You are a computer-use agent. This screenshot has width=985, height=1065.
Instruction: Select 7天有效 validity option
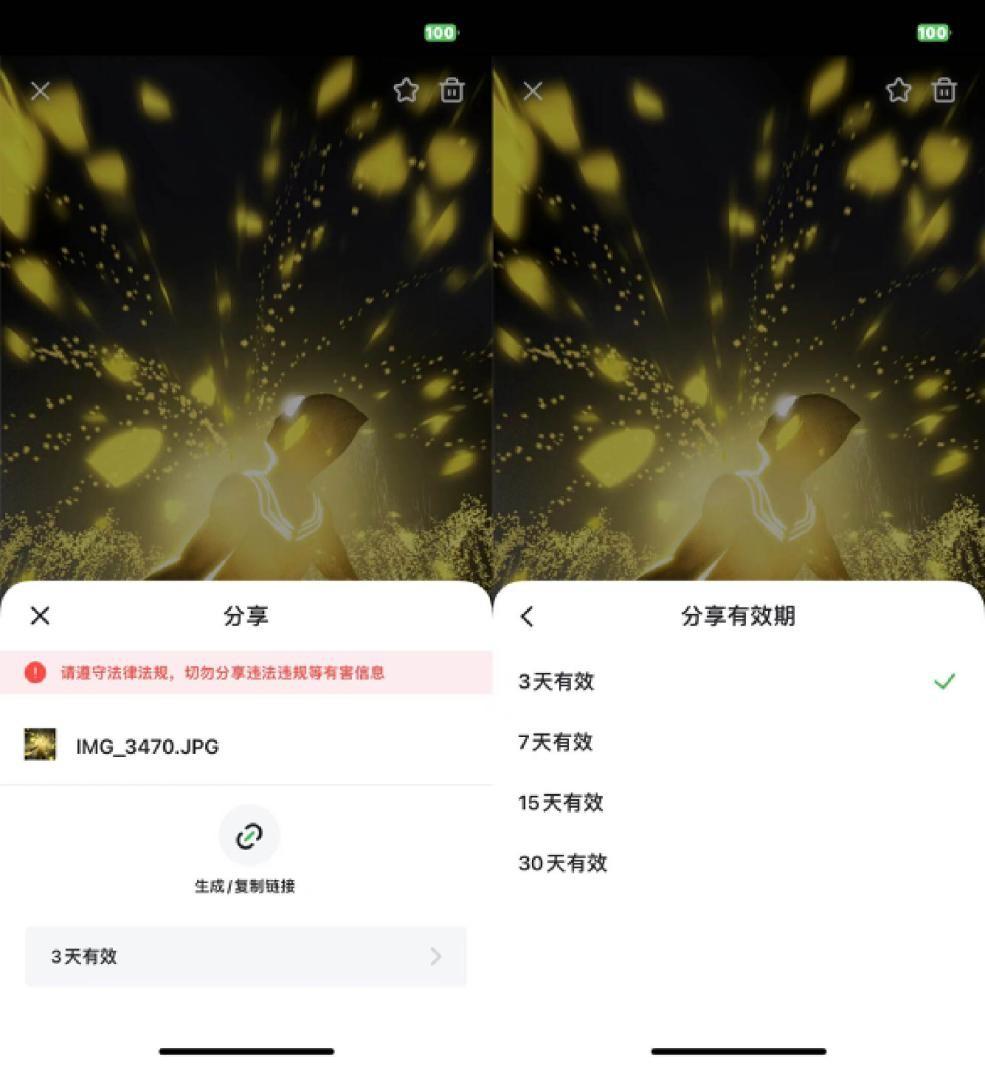[556, 742]
